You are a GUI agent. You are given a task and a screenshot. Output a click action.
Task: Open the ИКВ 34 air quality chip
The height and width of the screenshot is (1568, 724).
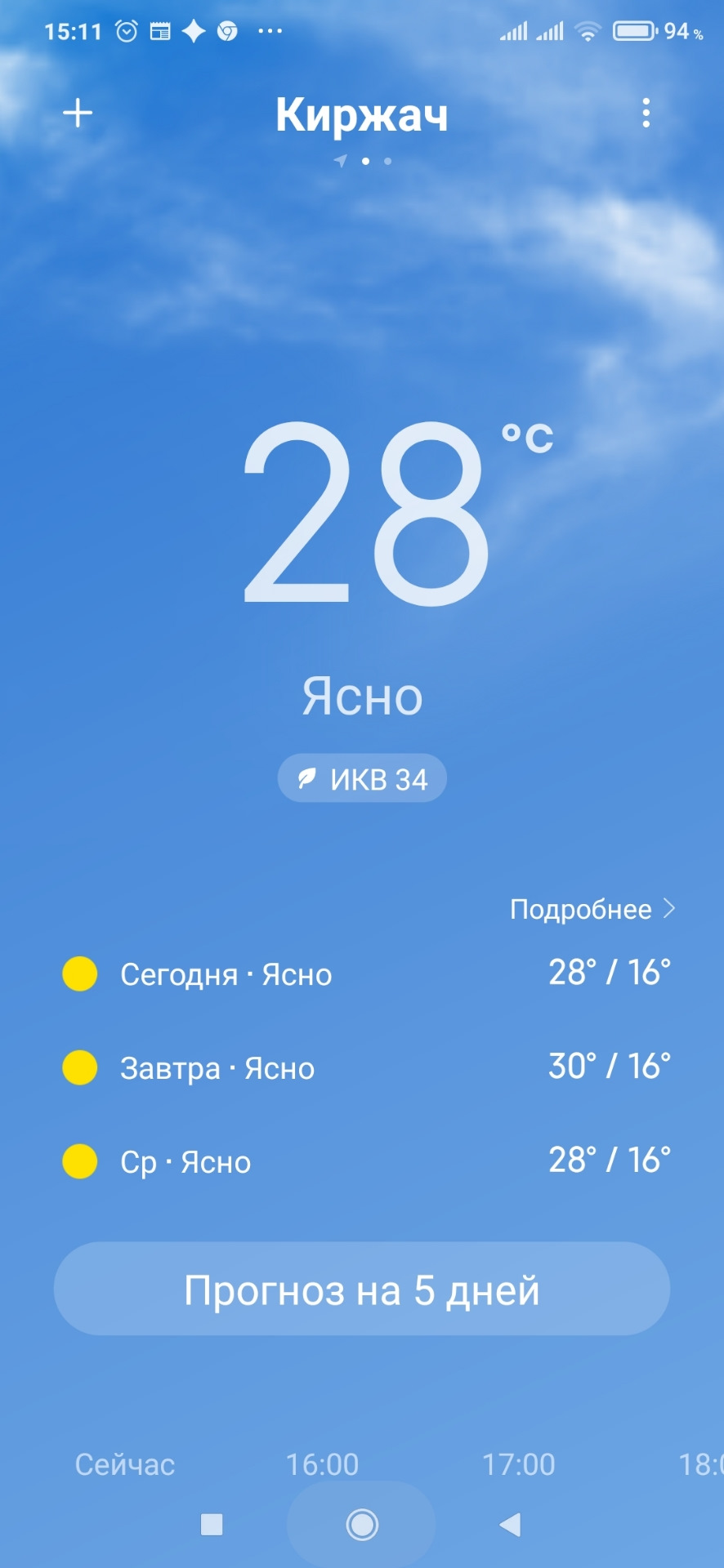[362, 778]
